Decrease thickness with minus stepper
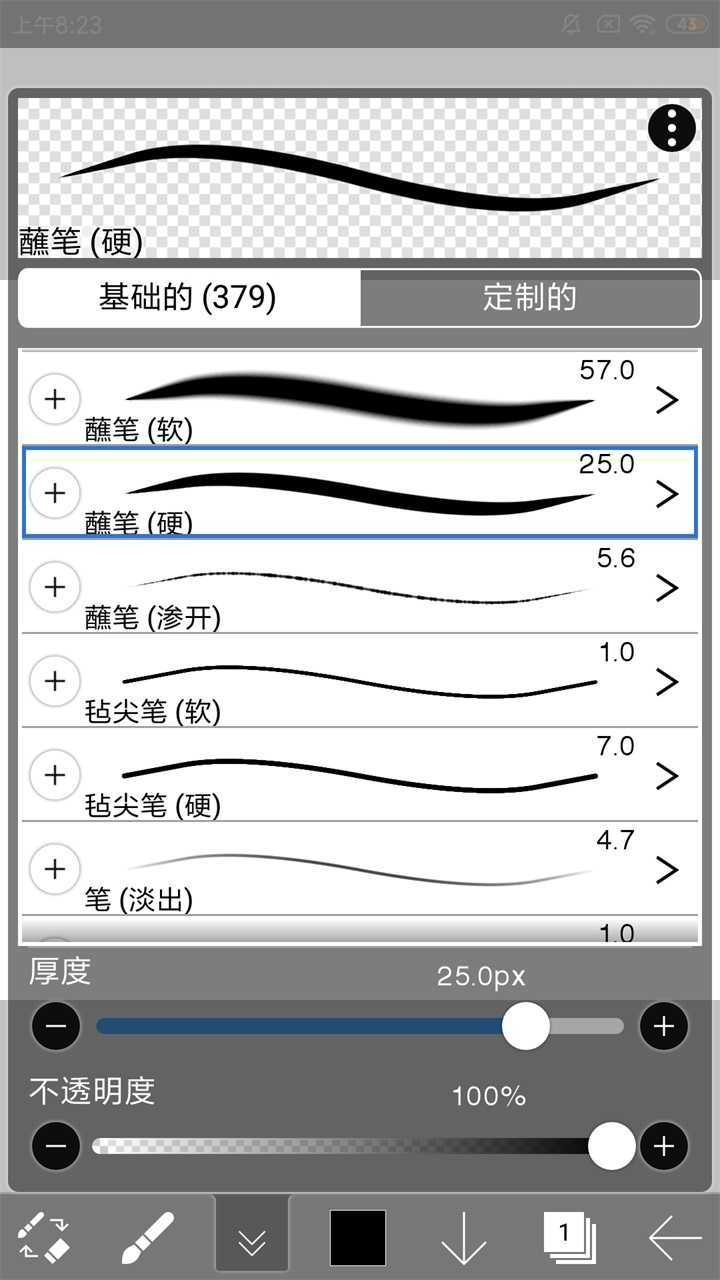The height and width of the screenshot is (1280, 720). [55, 1026]
